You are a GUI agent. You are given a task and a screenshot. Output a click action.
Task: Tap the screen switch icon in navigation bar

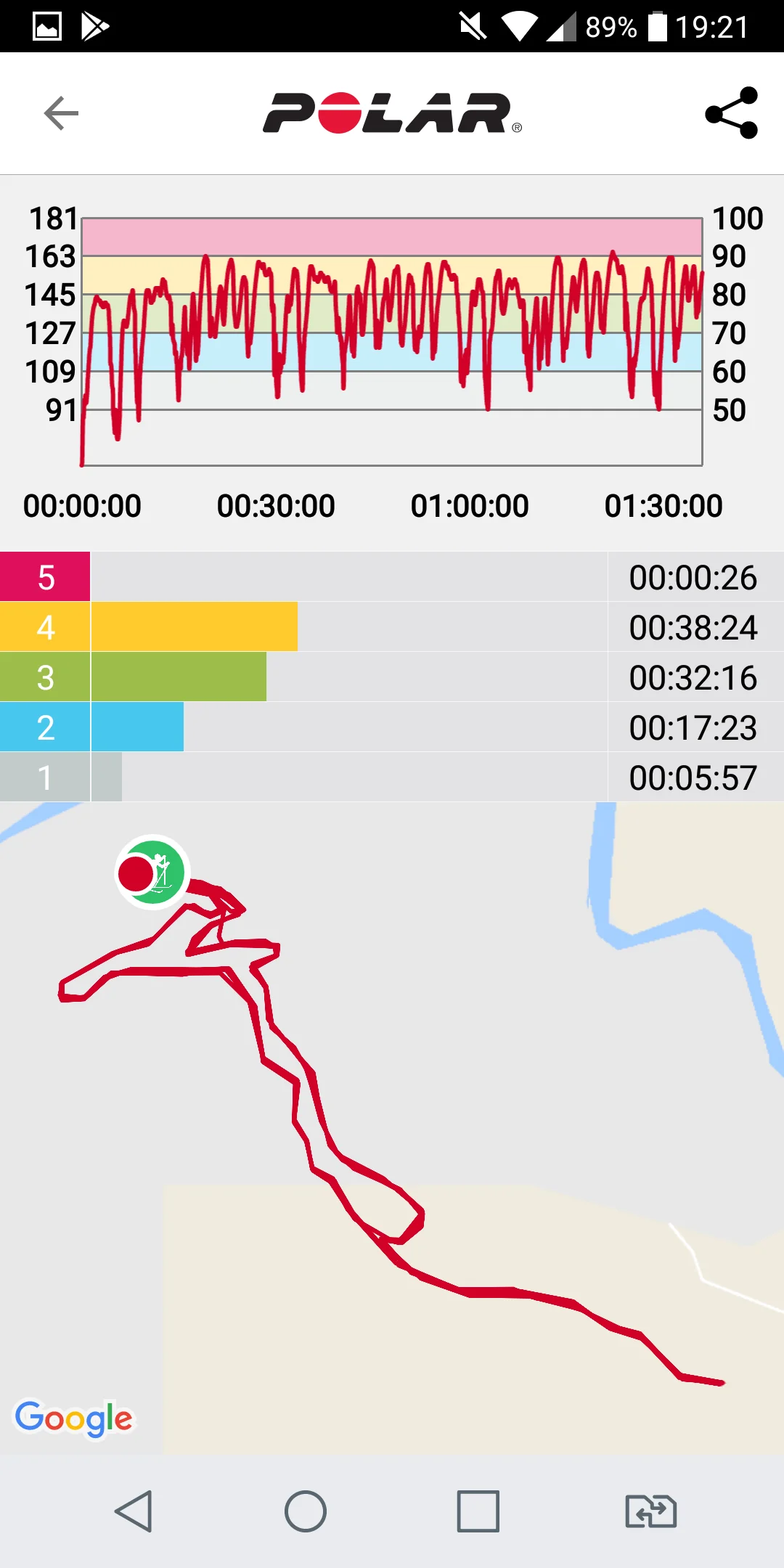click(650, 1511)
